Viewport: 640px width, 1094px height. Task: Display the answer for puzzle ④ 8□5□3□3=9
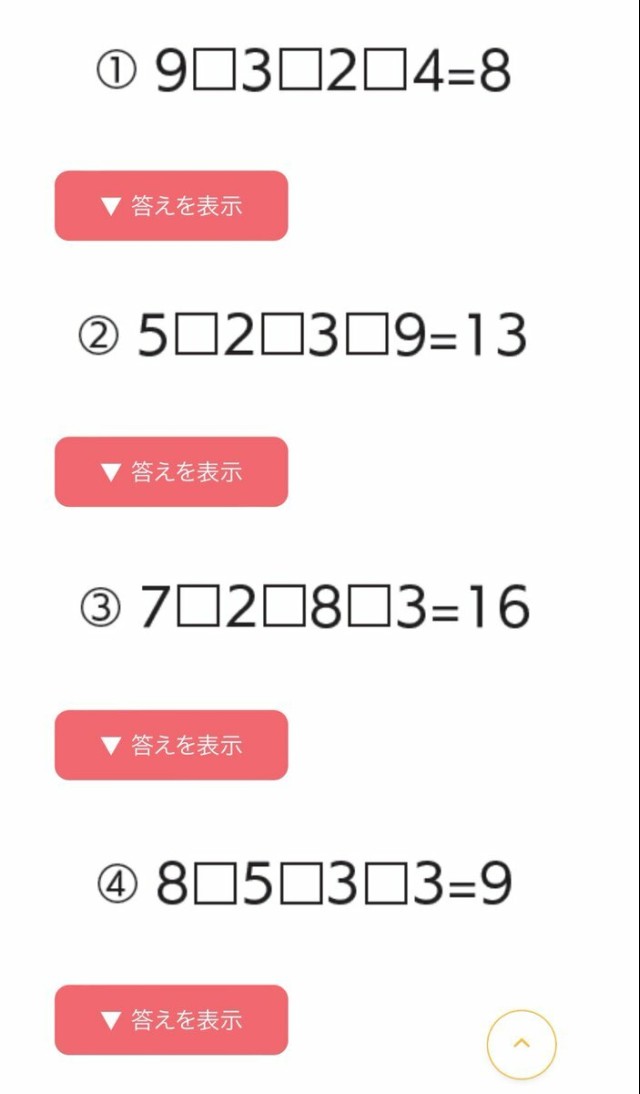click(x=171, y=1020)
